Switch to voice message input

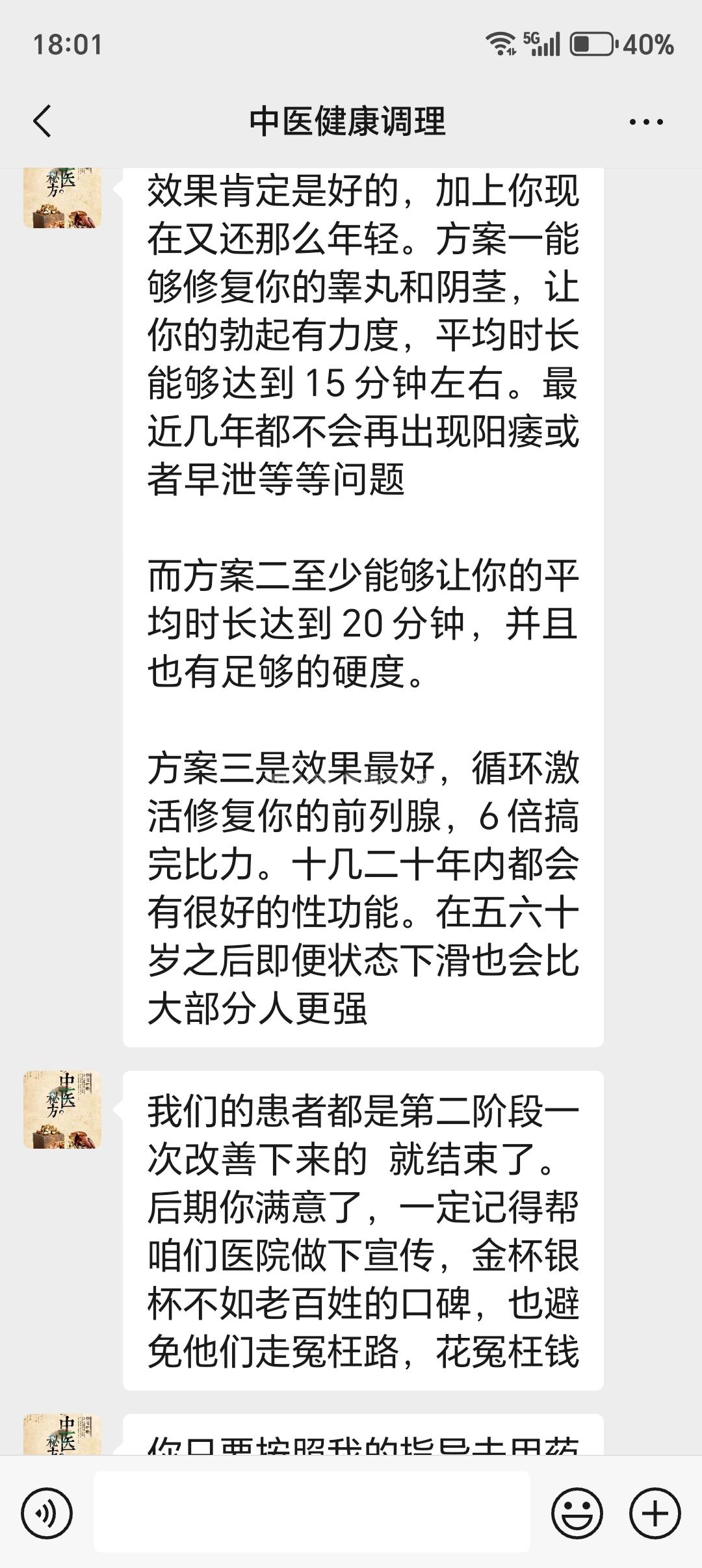[x=47, y=1513]
